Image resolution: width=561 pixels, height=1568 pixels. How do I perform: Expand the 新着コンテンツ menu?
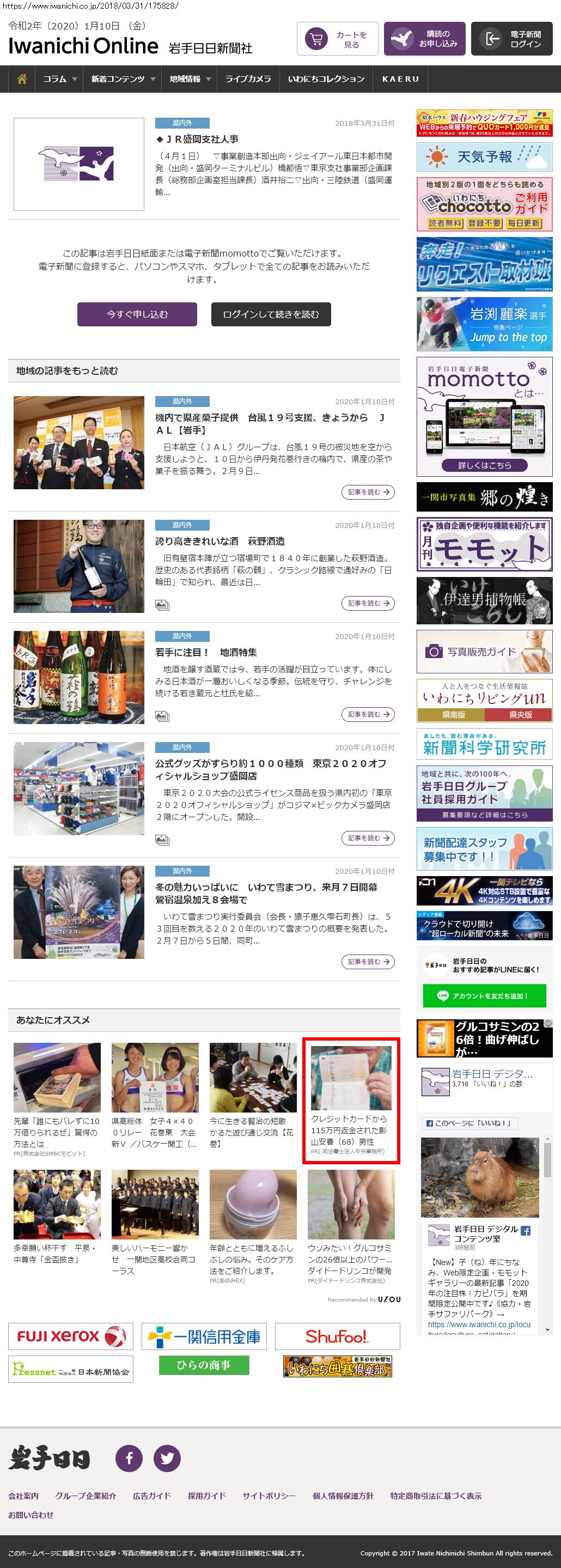pyautogui.click(x=123, y=79)
